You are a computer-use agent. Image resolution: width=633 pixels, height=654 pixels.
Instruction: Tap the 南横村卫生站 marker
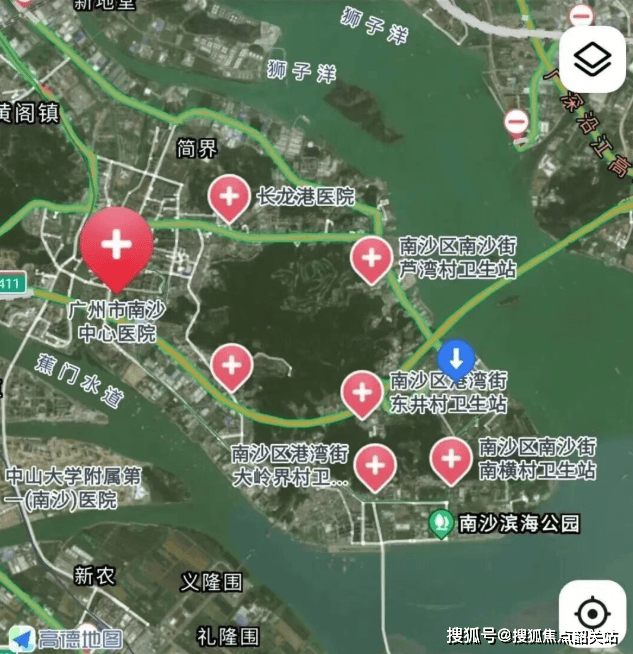(x=451, y=459)
